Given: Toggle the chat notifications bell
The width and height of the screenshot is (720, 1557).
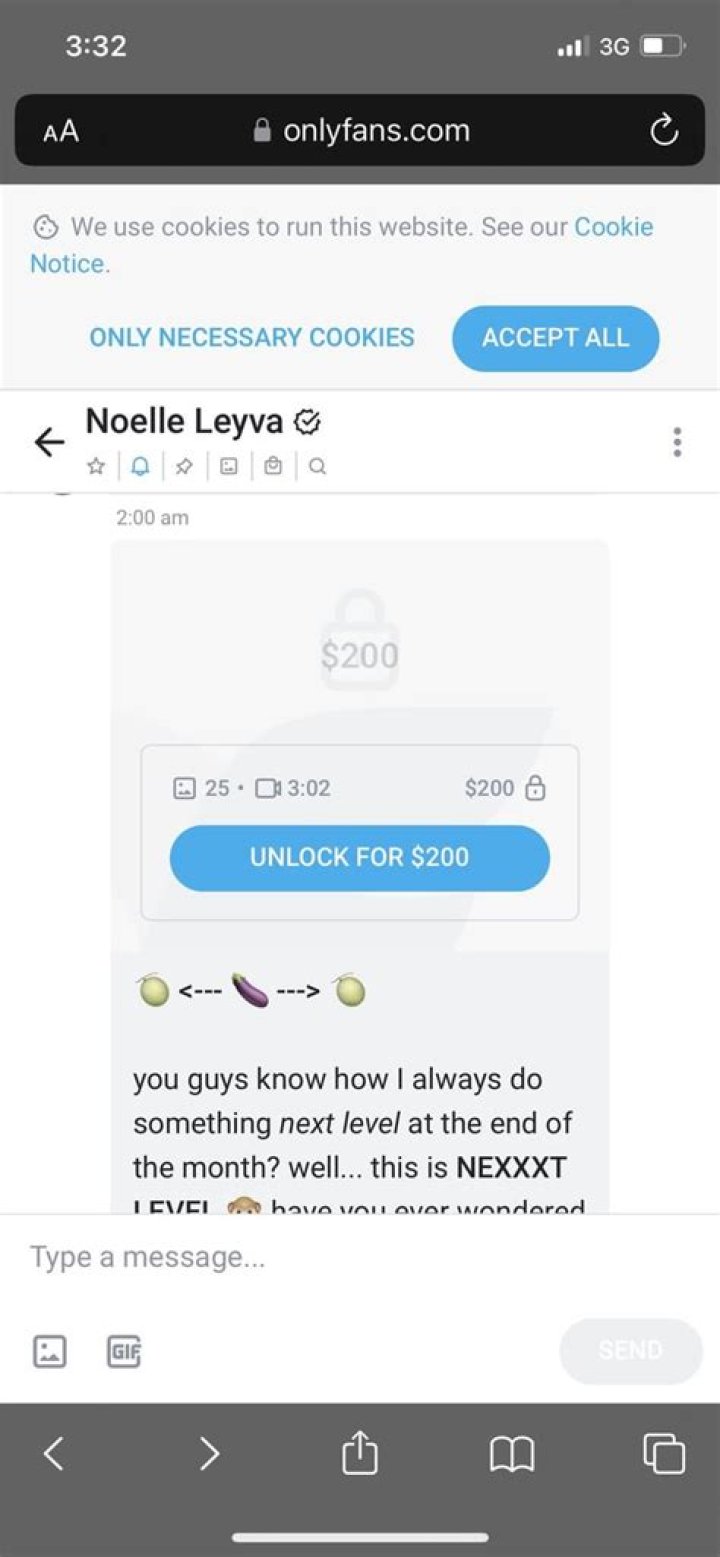Looking at the screenshot, I should tap(140, 466).
